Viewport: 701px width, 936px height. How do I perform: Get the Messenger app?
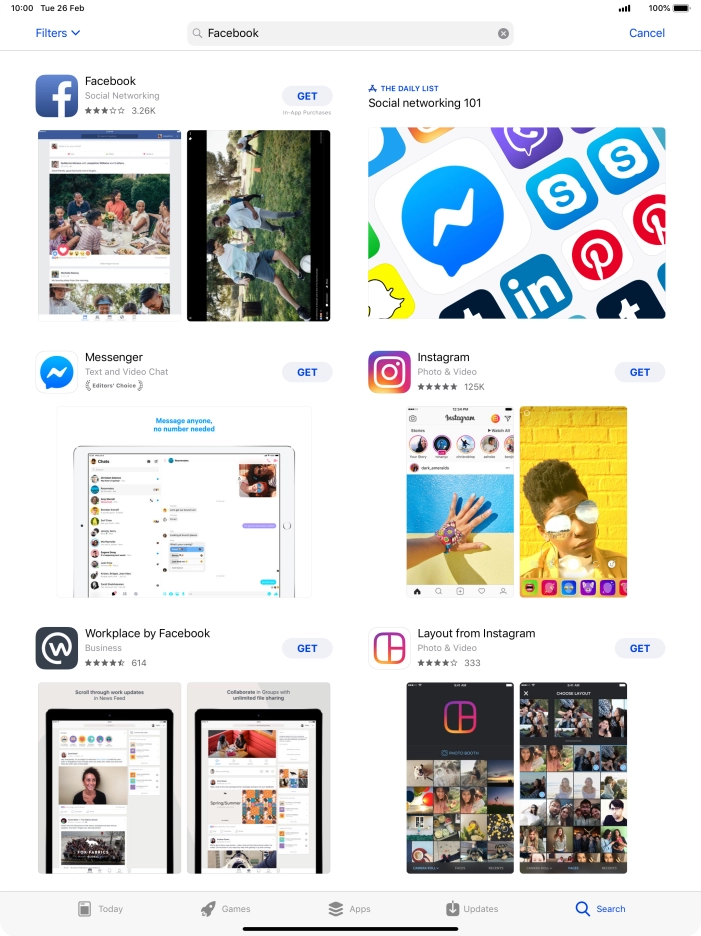coord(307,372)
